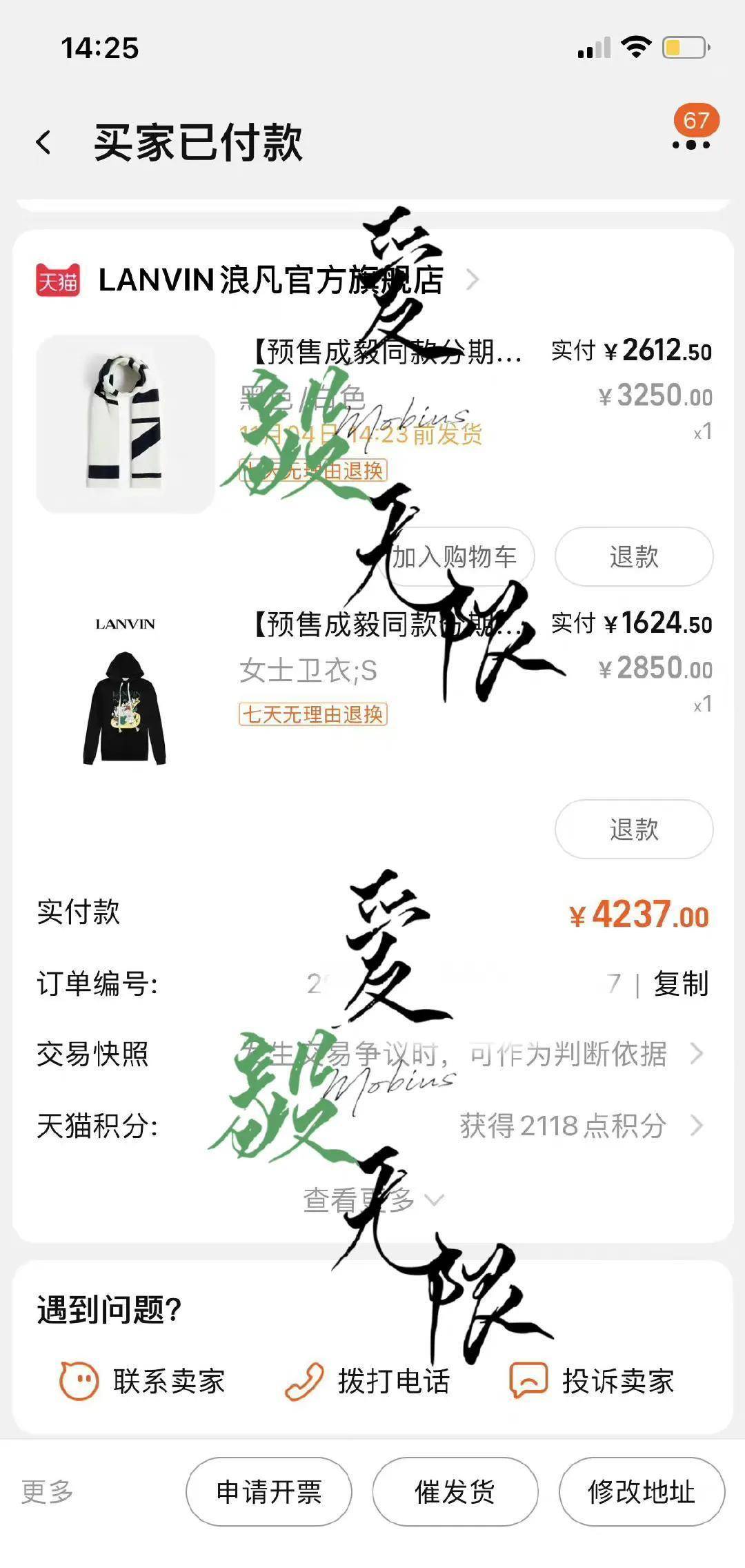This screenshot has width=745, height=1568.
Task: Open the black hoodie 女士卫衣 item
Action: tap(126, 697)
